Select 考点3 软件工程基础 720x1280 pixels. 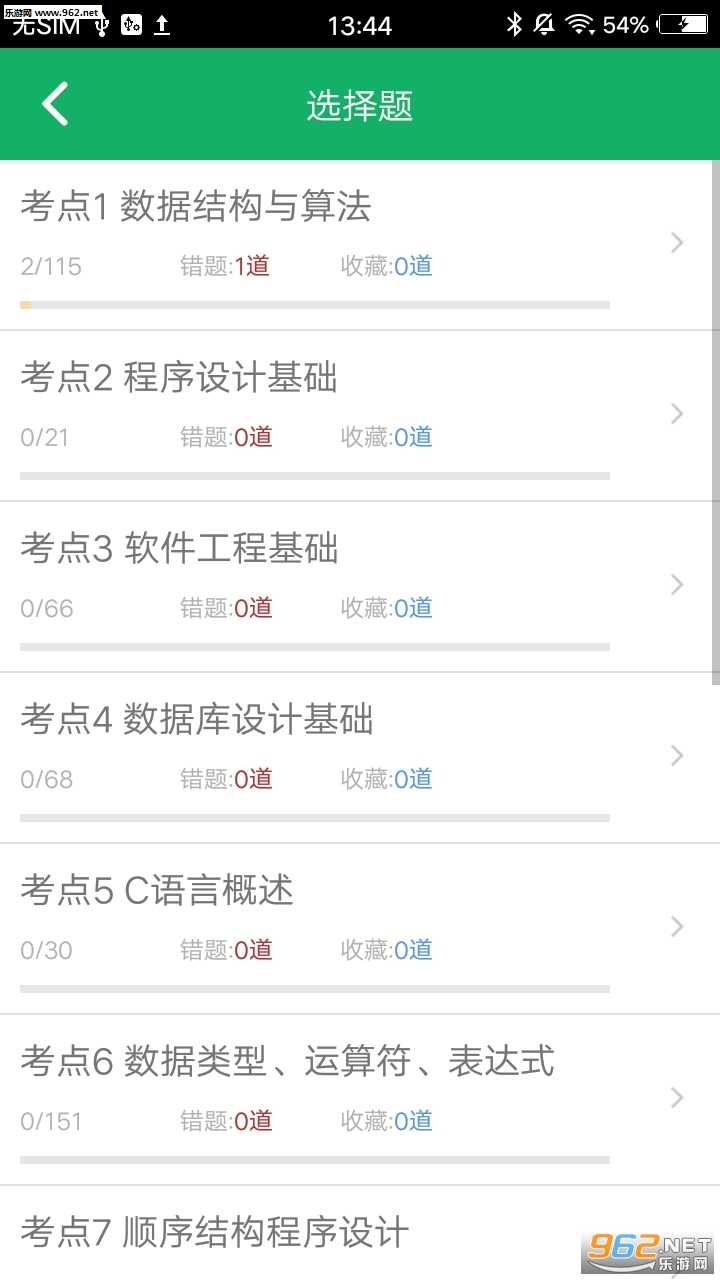pyautogui.click(x=180, y=549)
